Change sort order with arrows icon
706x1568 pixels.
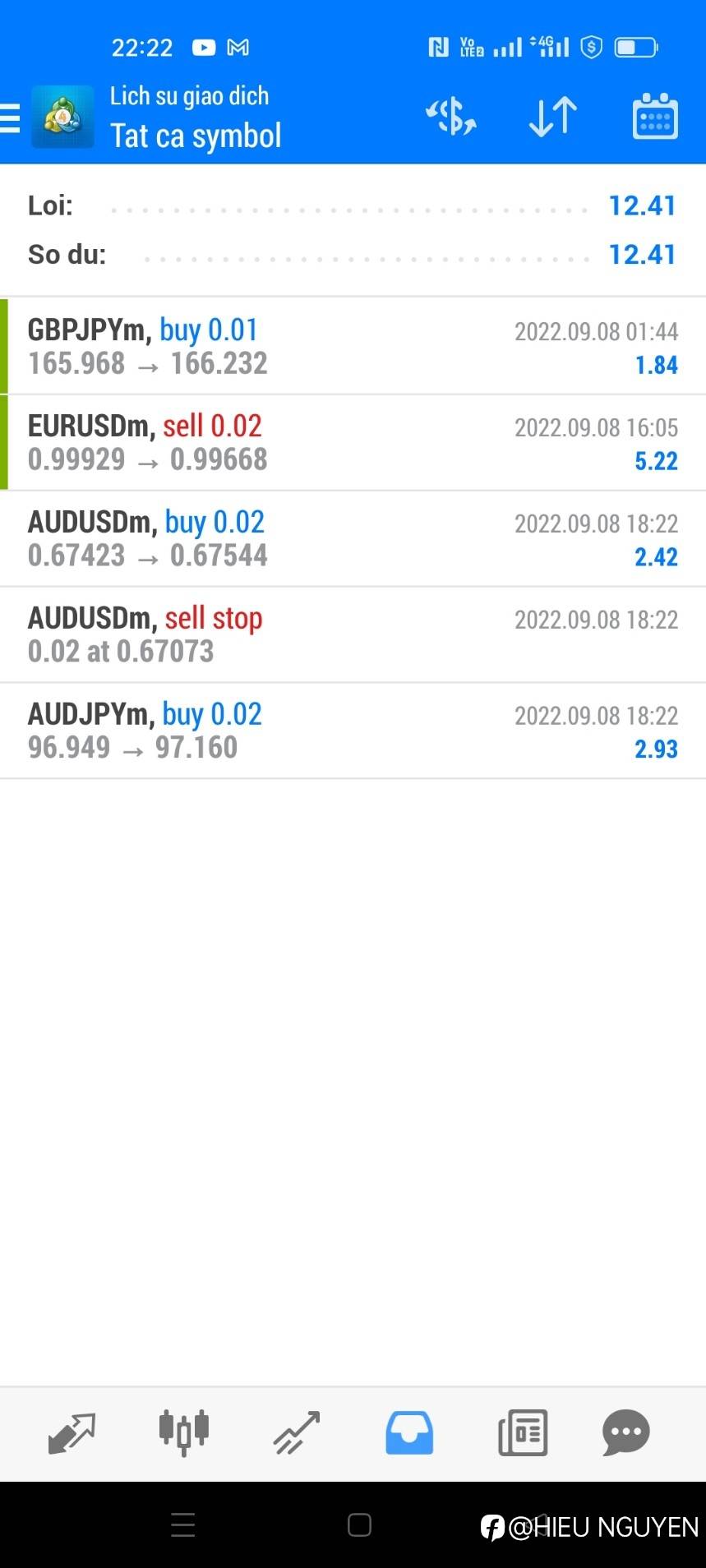552,117
